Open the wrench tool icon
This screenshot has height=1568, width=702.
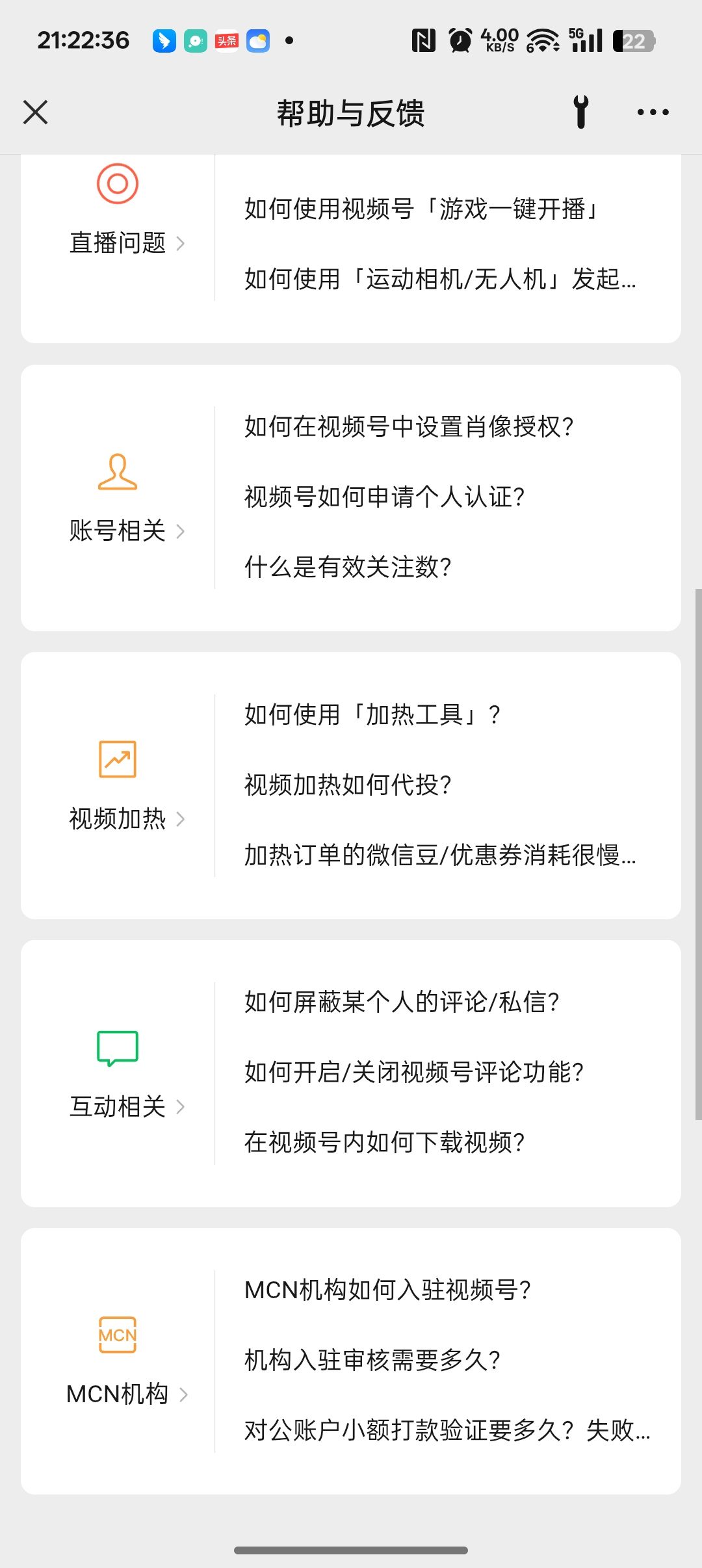click(581, 112)
